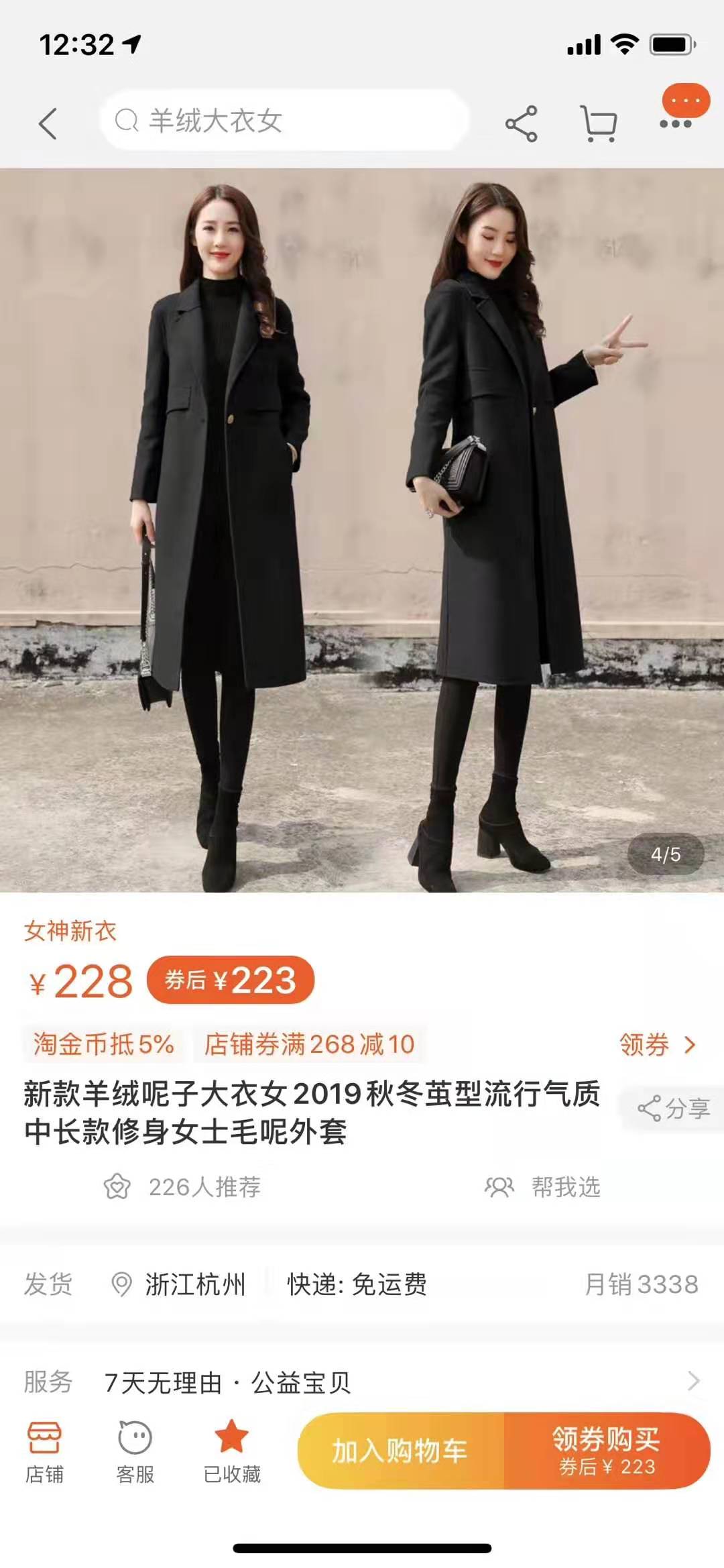
Task: Contact 客服 customer service
Action: (135, 1452)
